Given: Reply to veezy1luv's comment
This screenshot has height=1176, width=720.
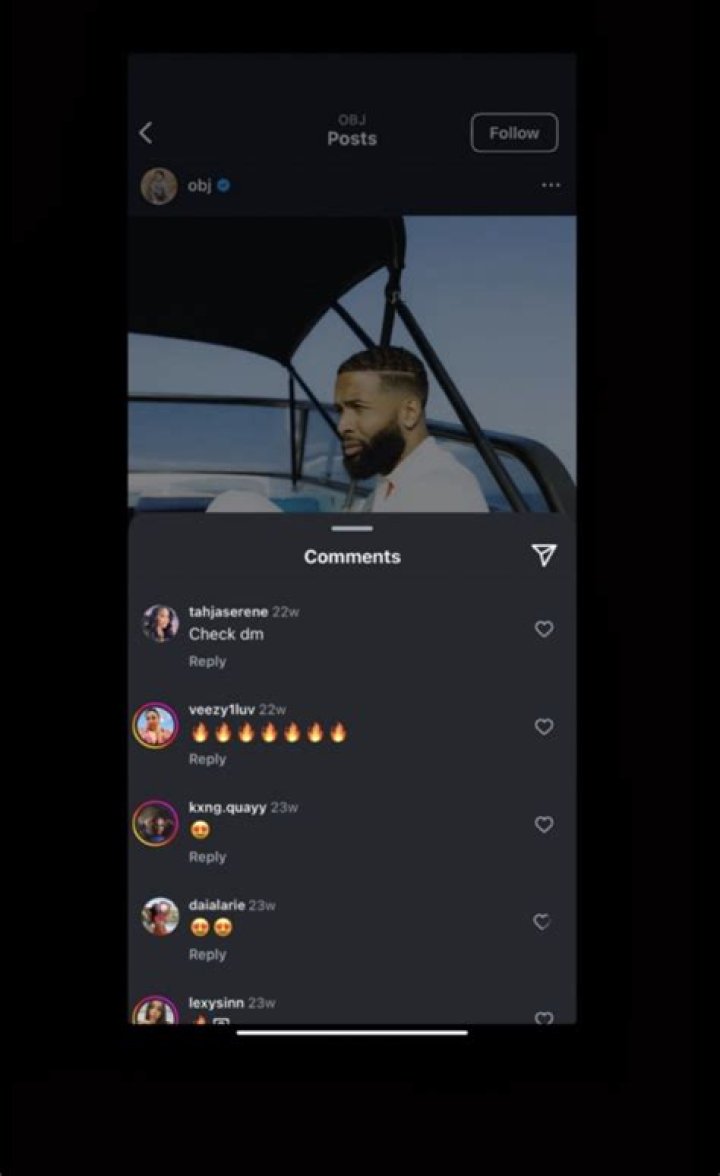Looking at the screenshot, I should click(x=207, y=759).
